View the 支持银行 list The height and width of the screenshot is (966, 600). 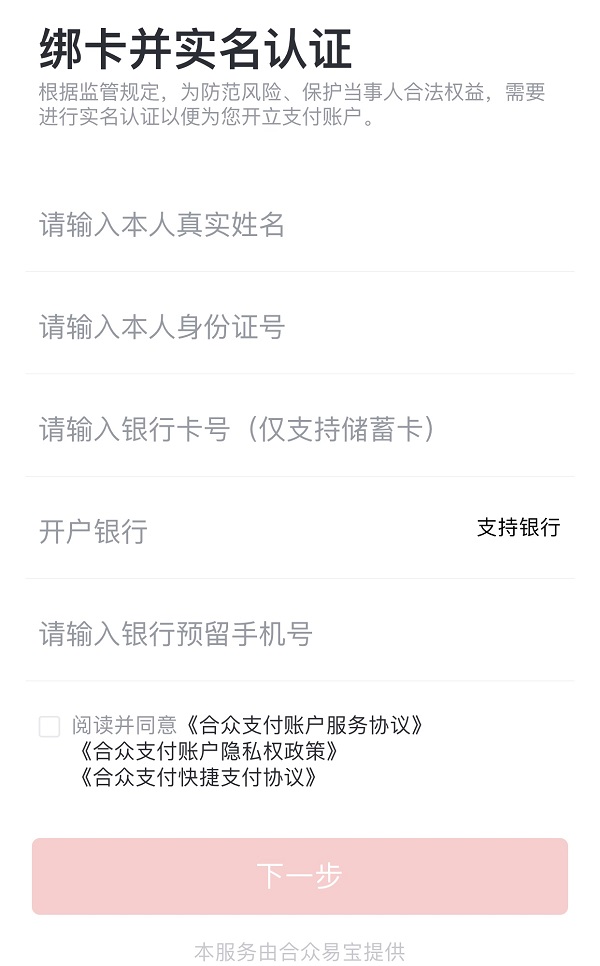coord(518,527)
